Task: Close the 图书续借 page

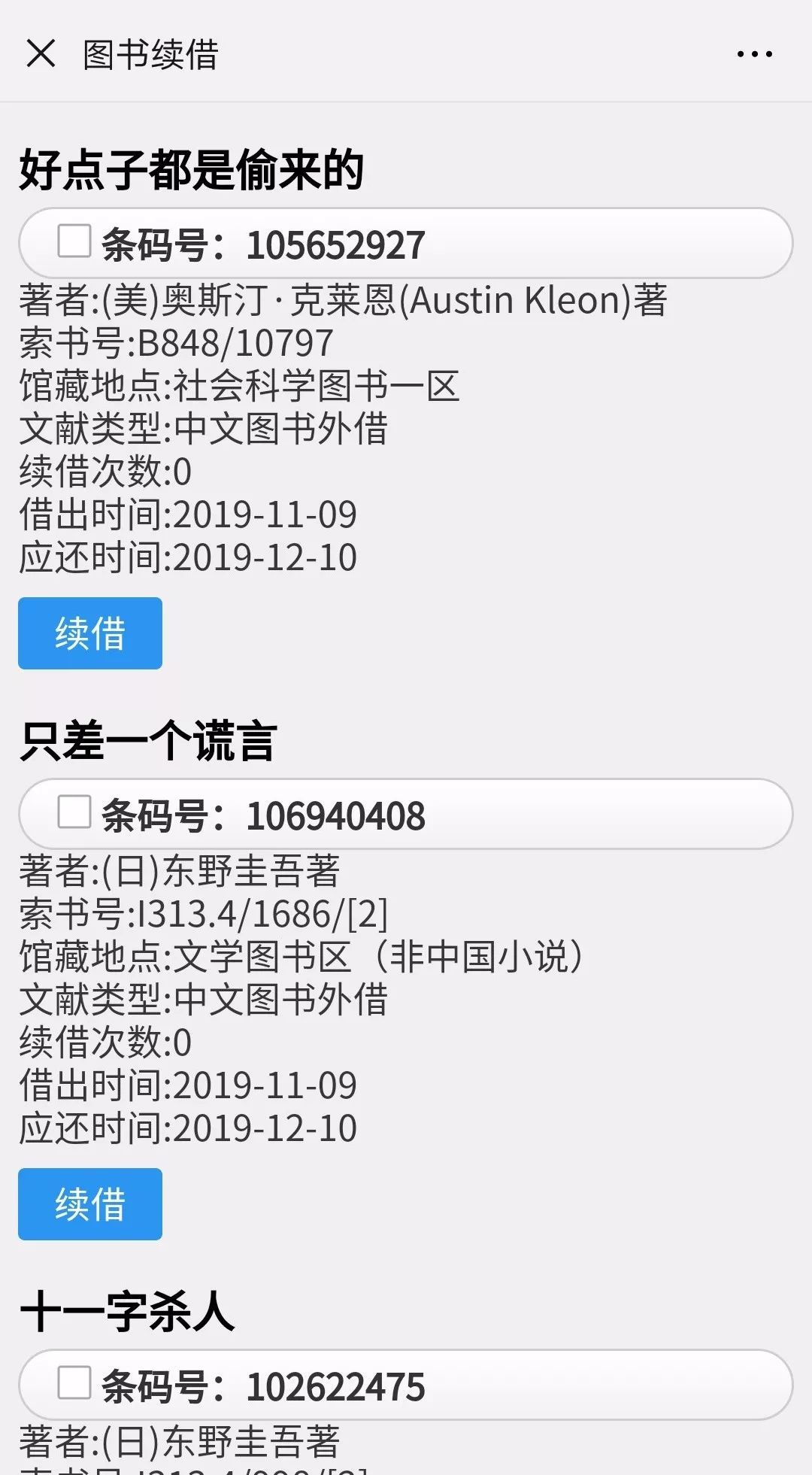Action: (x=41, y=53)
